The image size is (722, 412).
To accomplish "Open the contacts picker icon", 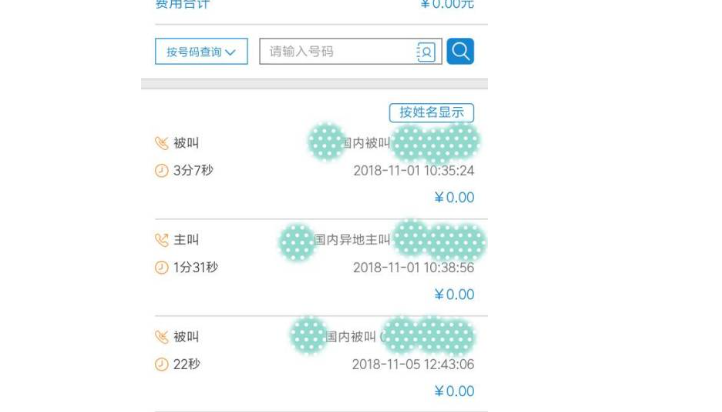I will tap(426, 52).
